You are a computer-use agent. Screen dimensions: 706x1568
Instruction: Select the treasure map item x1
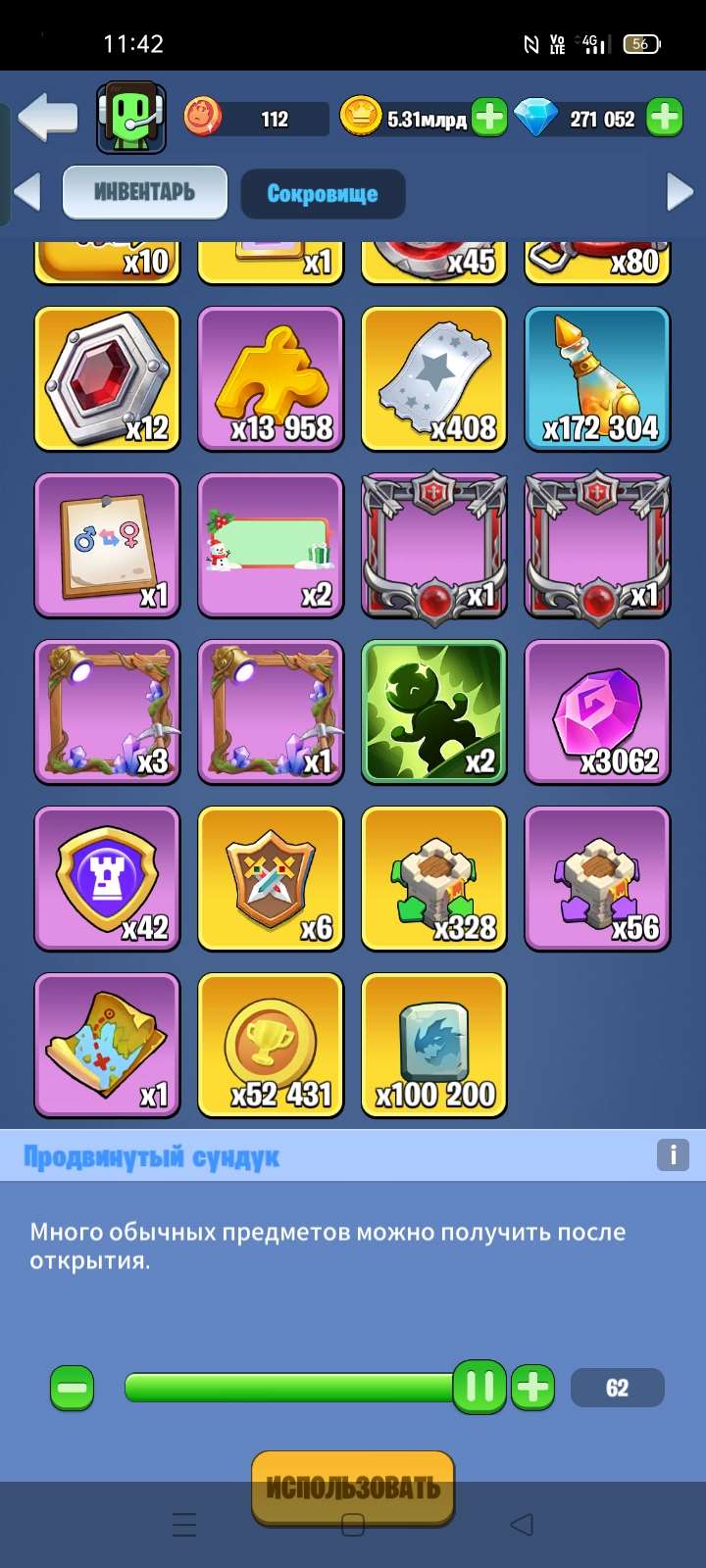(x=106, y=1045)
